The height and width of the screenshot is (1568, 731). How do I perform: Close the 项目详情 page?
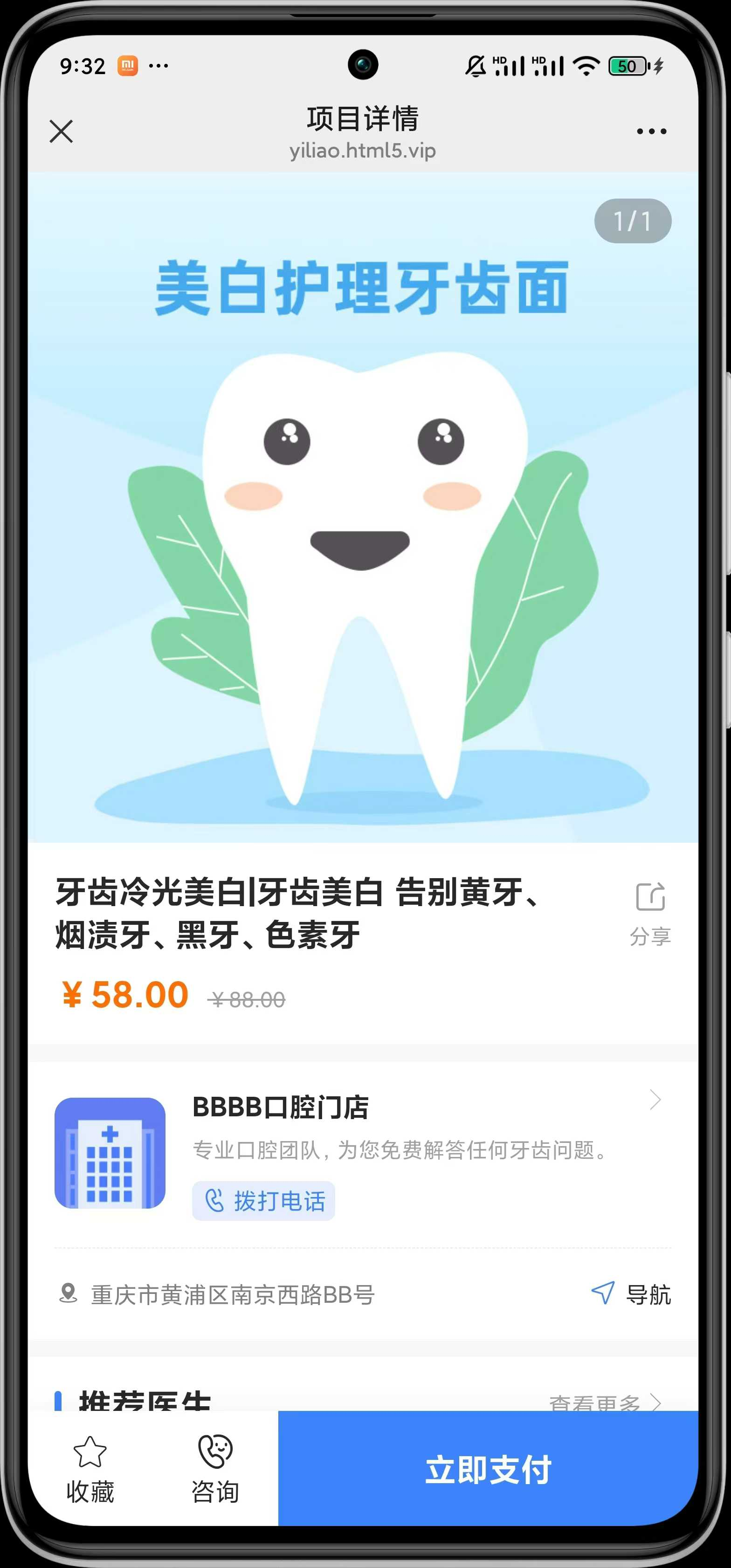point(61,131)
